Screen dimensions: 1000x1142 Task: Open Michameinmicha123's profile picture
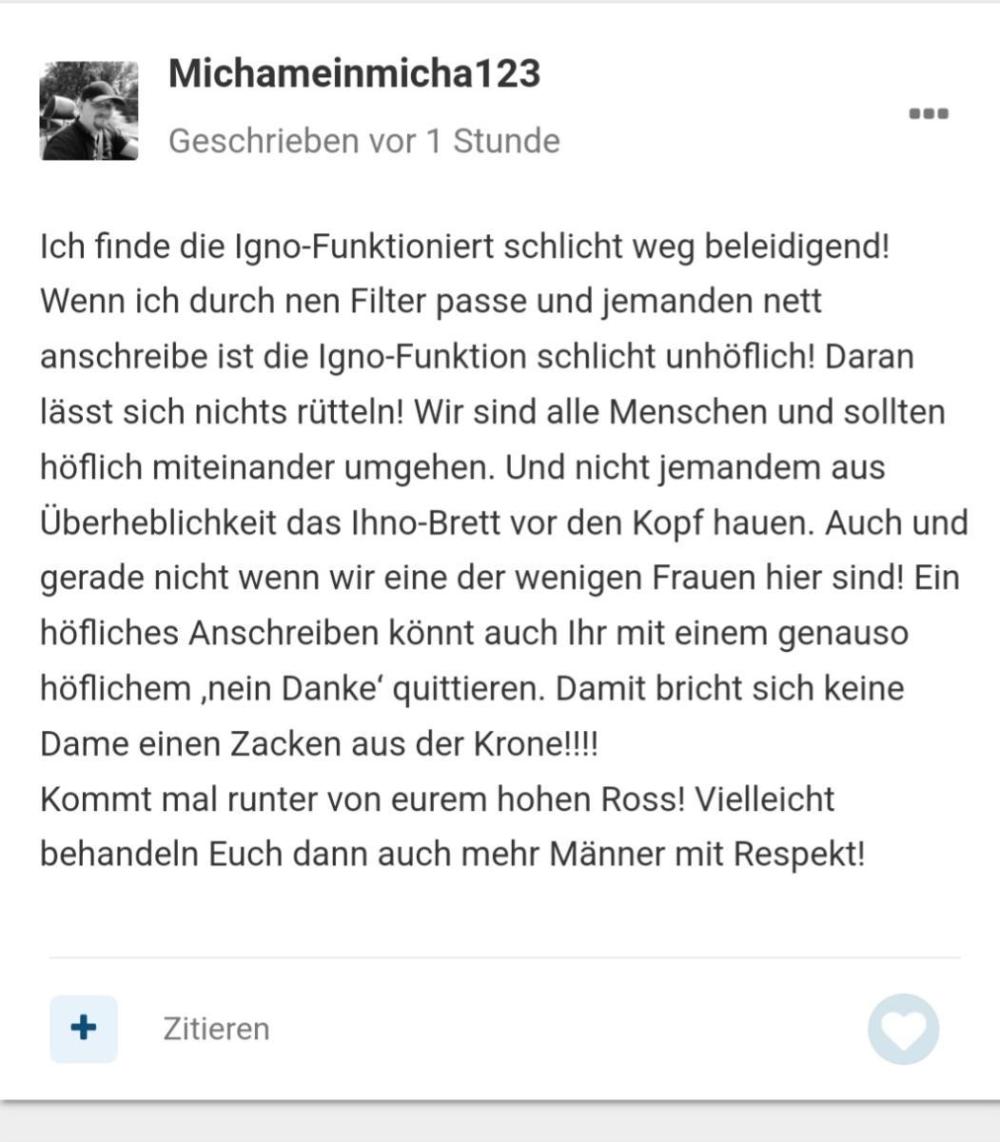(89, 110)
